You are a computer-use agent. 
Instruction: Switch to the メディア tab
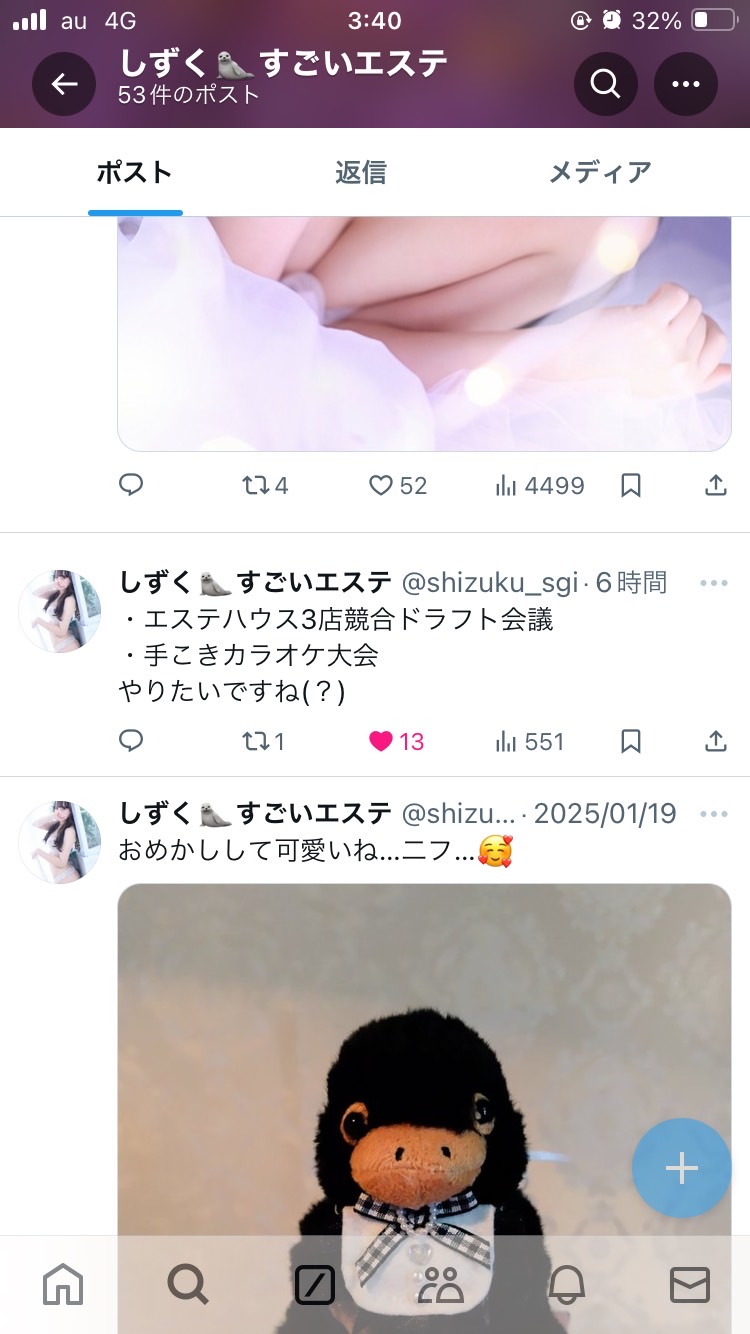(x=599, y=172)
